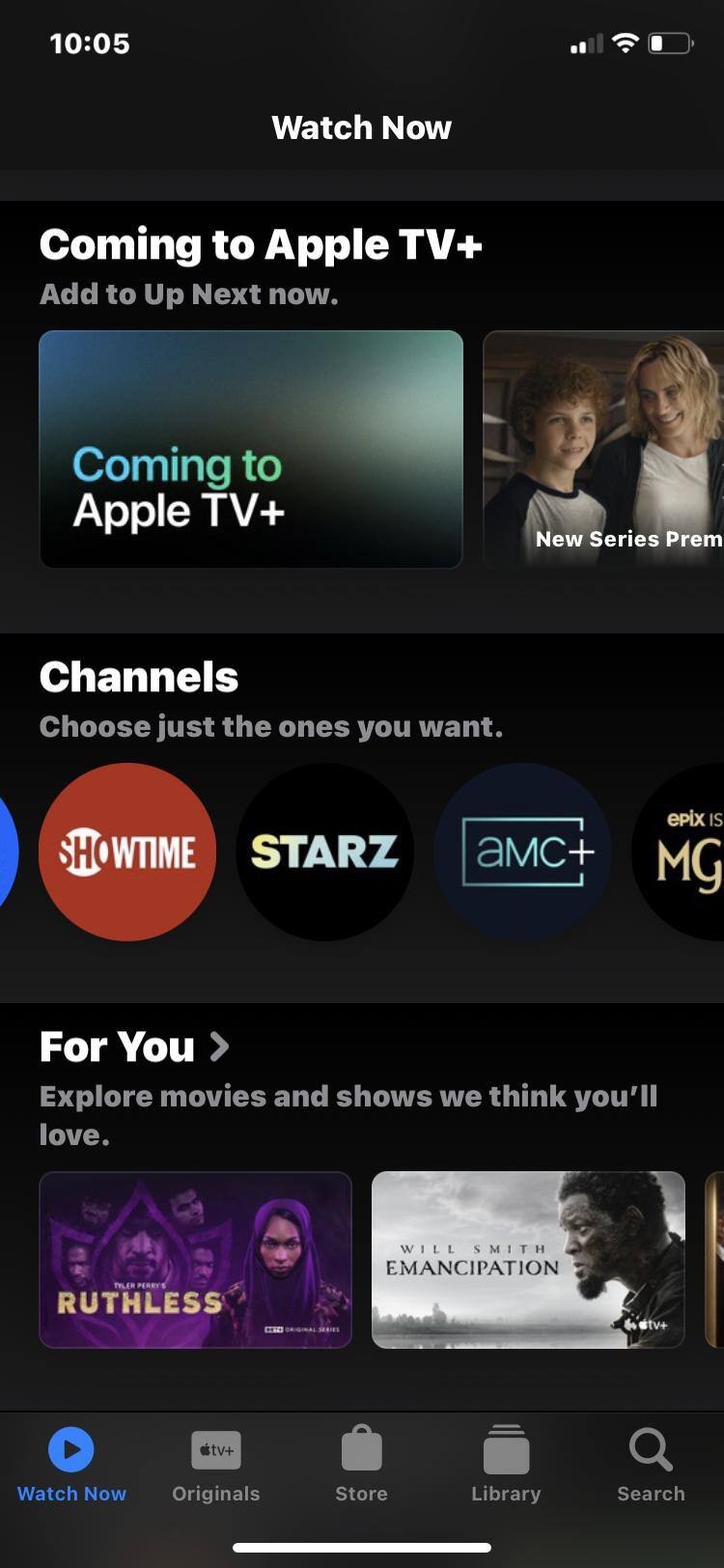Switch to the Originals tab
The height and width of the screenshot is (1568, 724).
pyautogui.click(x=216, y=1466)
